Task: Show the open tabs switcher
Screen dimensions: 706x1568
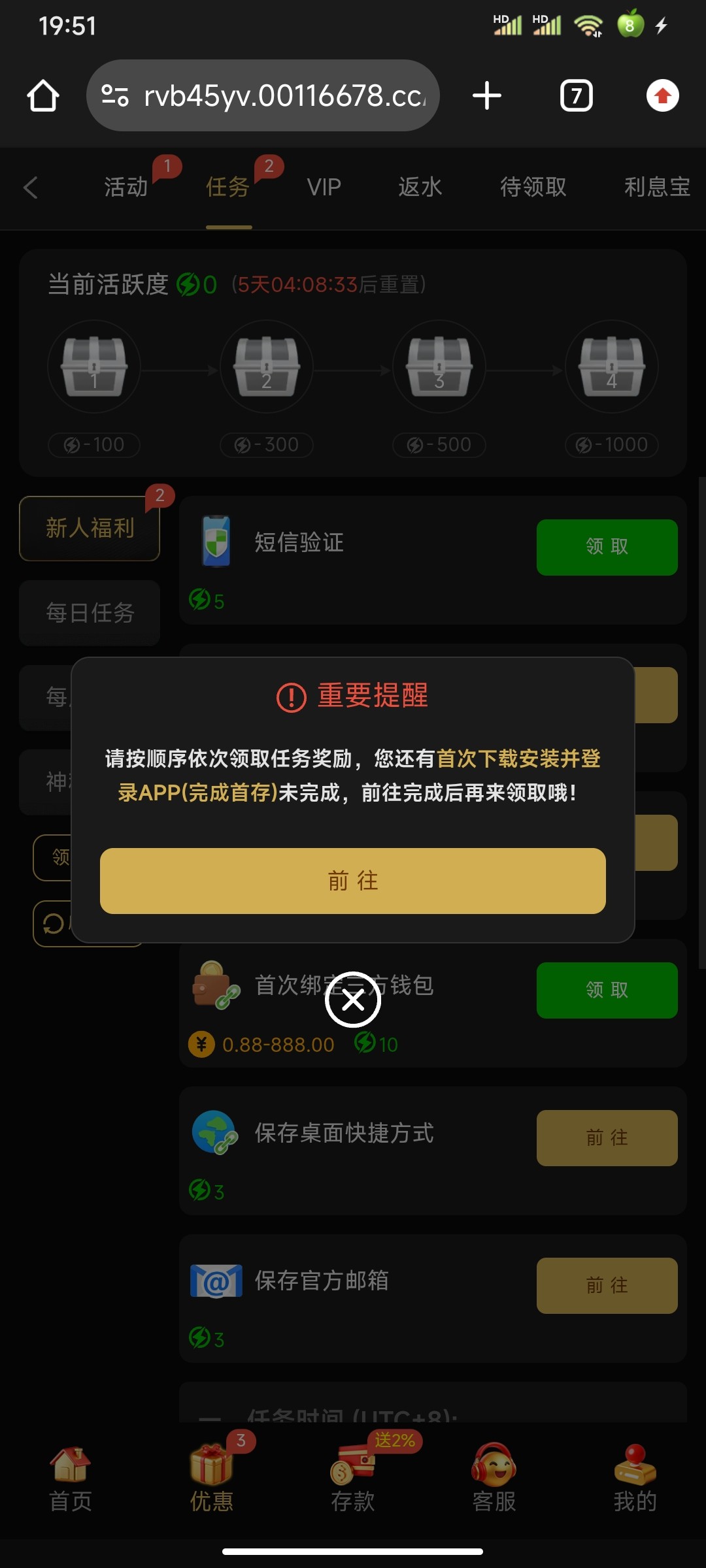Action: pyautogui.click(x=576, y=96)
